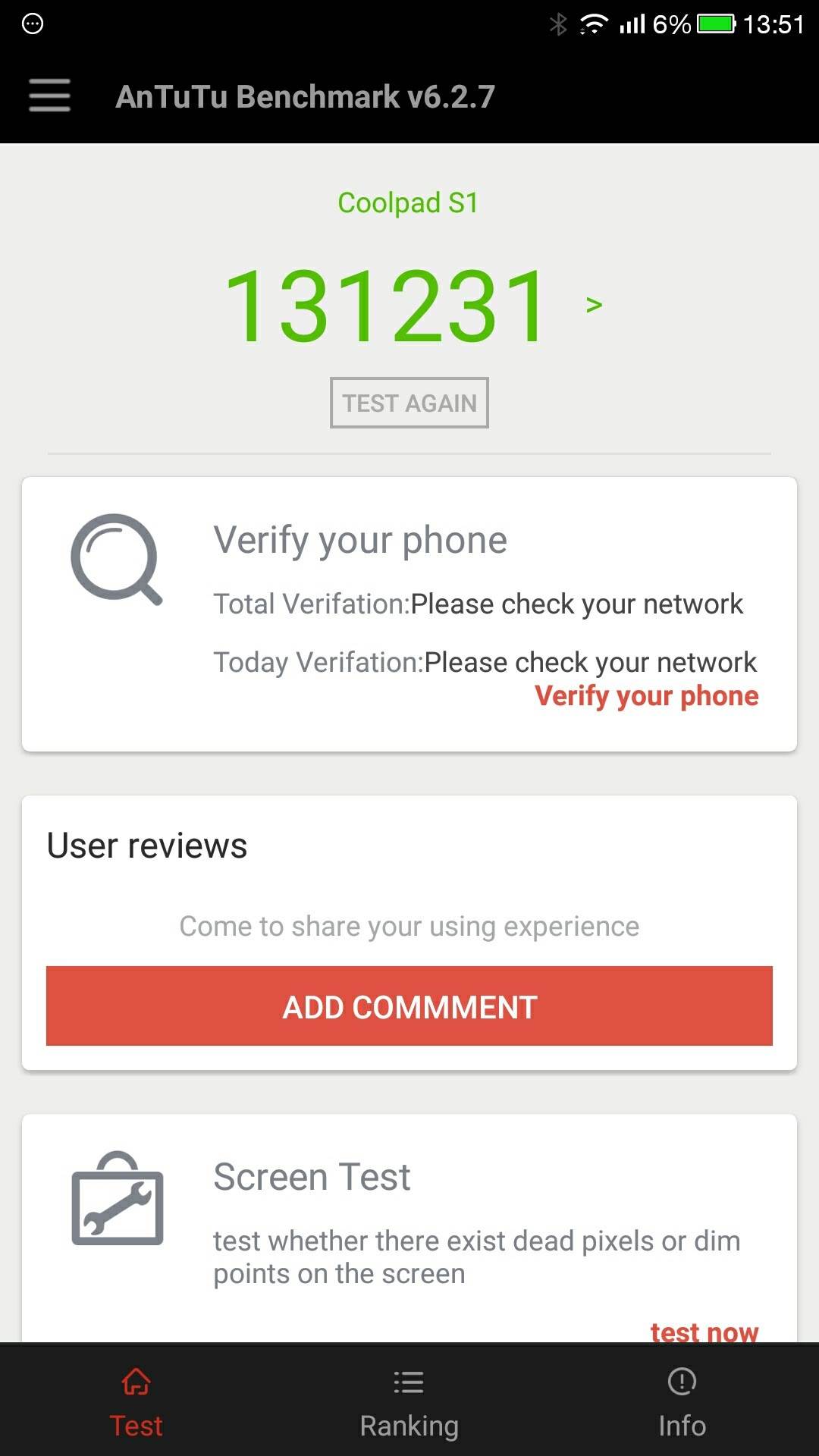Start the Screen Test via test now

[704, 1331]
